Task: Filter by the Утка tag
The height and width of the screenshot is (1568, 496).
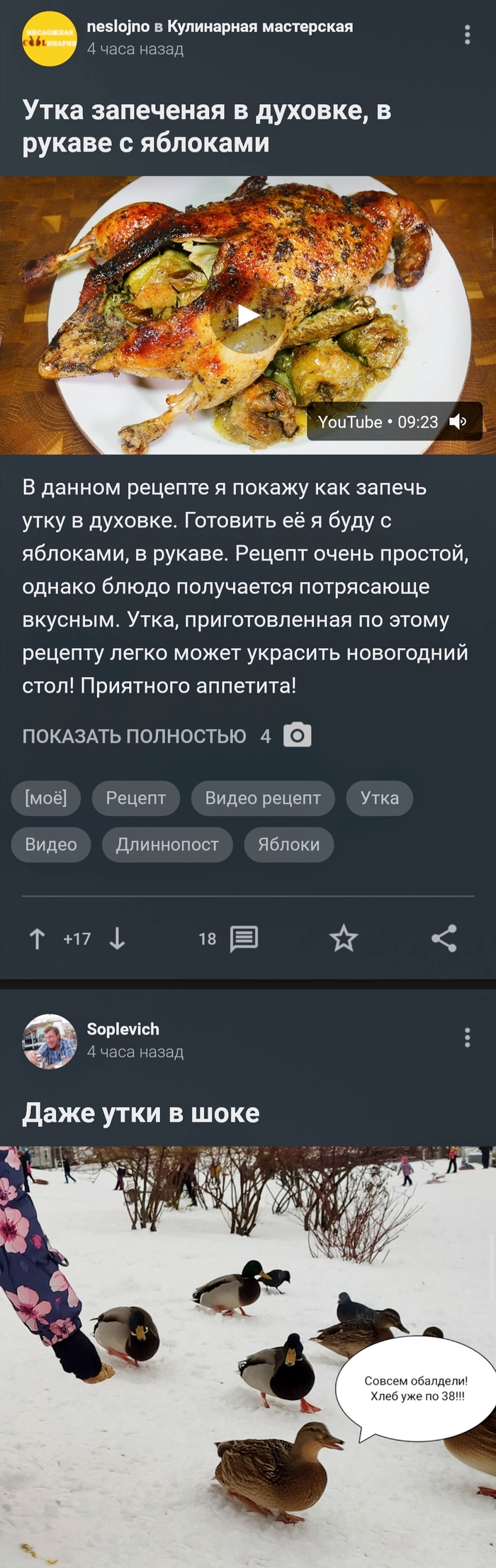Action: [379, 798]
